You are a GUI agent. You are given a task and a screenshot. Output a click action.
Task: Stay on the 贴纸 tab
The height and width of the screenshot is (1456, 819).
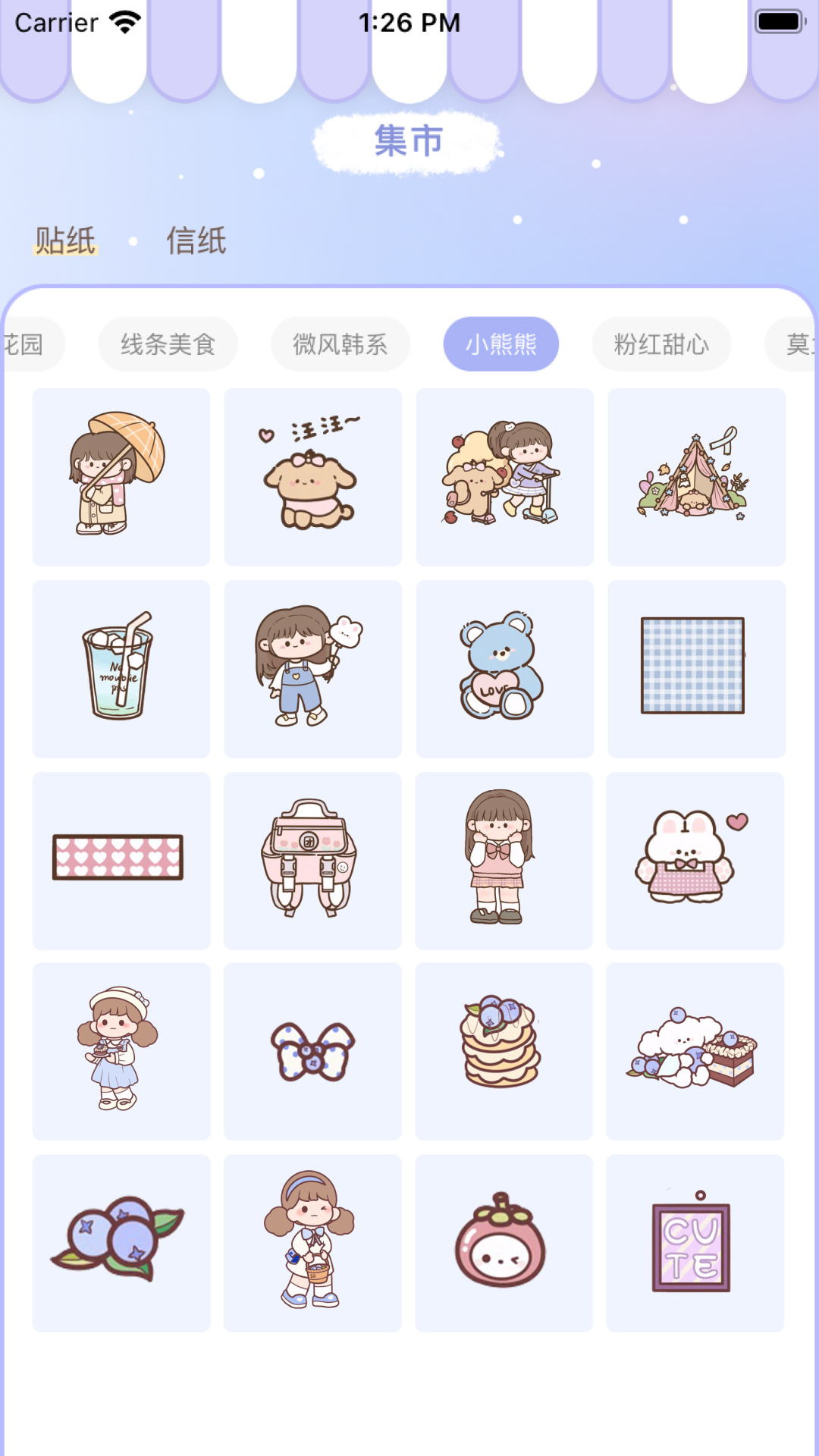[64, 241]
